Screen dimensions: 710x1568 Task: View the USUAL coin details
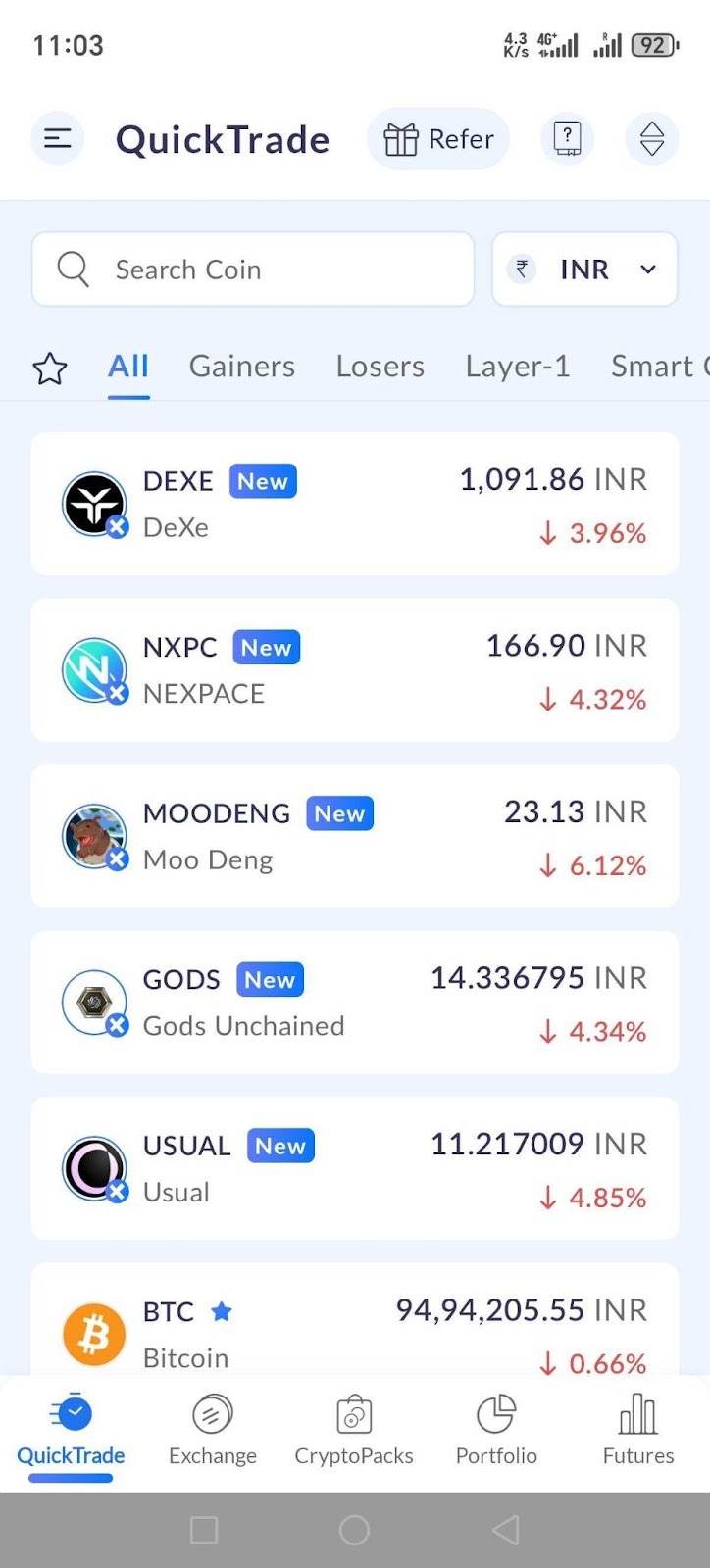pos(354,1168)
